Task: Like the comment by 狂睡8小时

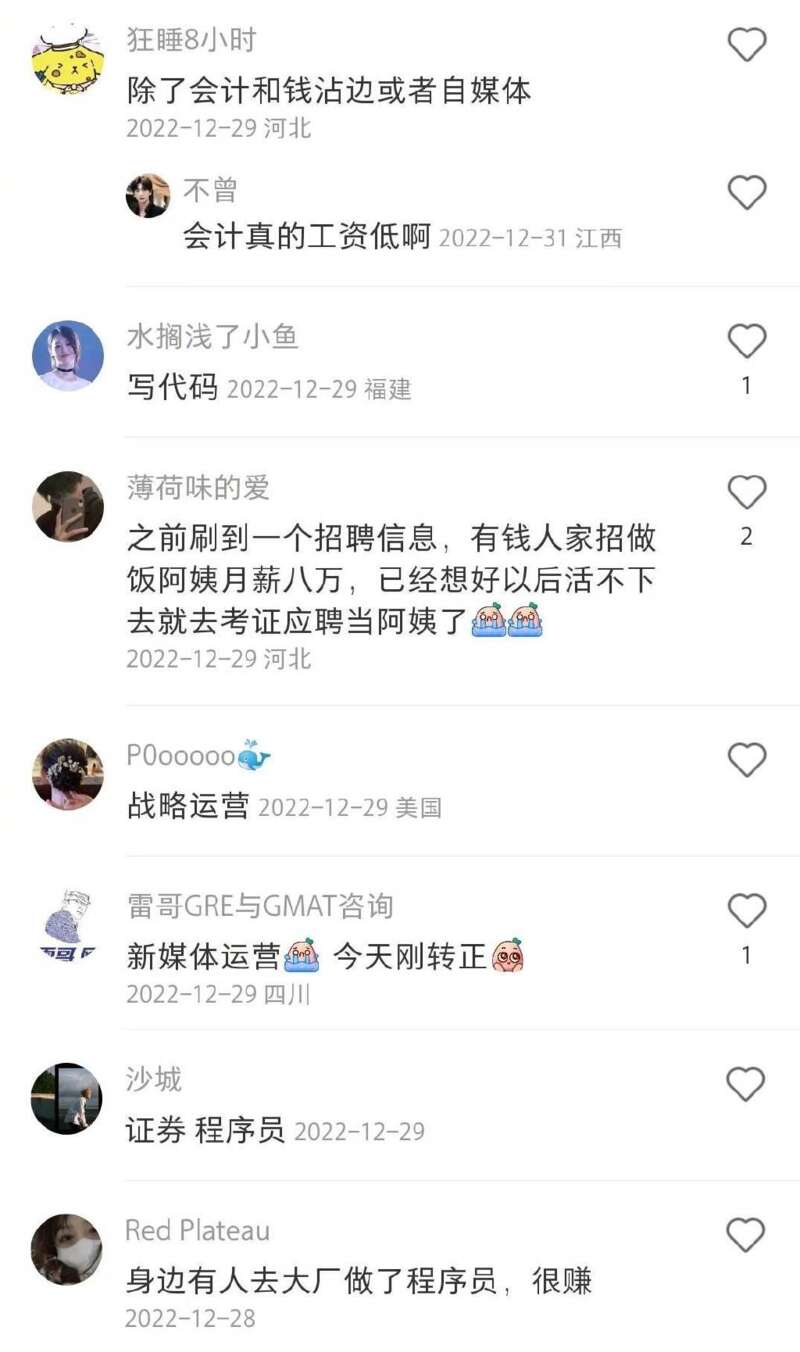Action: click(x=746, y=45)
